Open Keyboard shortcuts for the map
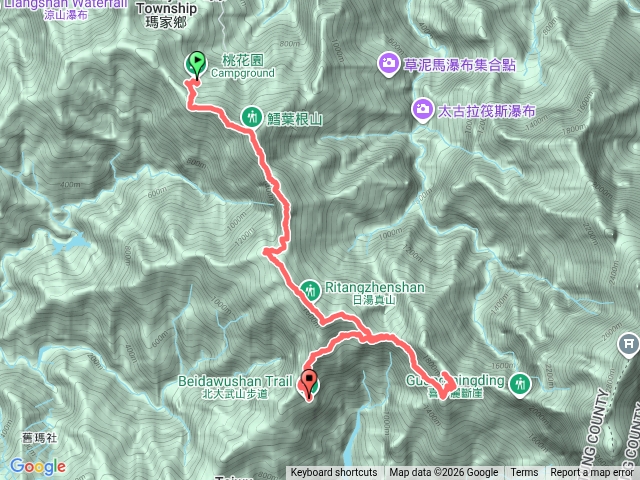 (x=334, y=473)
